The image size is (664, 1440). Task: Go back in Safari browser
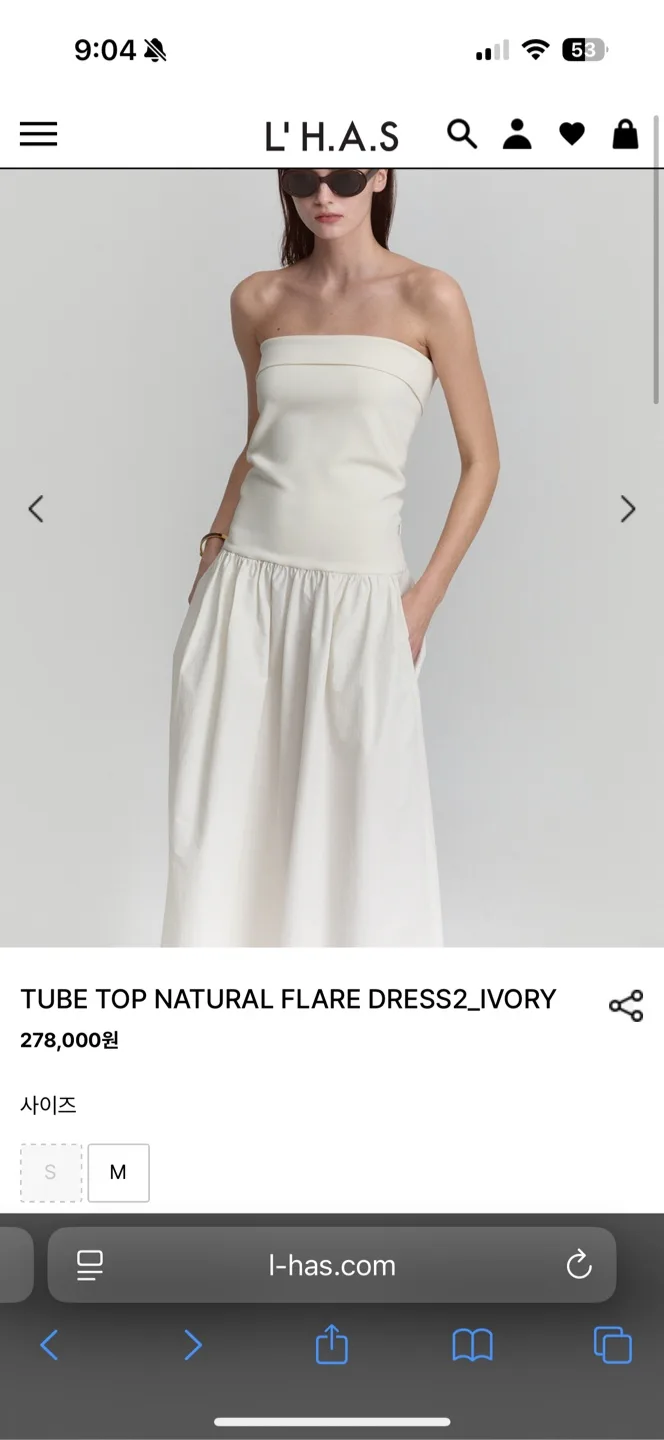click(x=49, y=1345)
